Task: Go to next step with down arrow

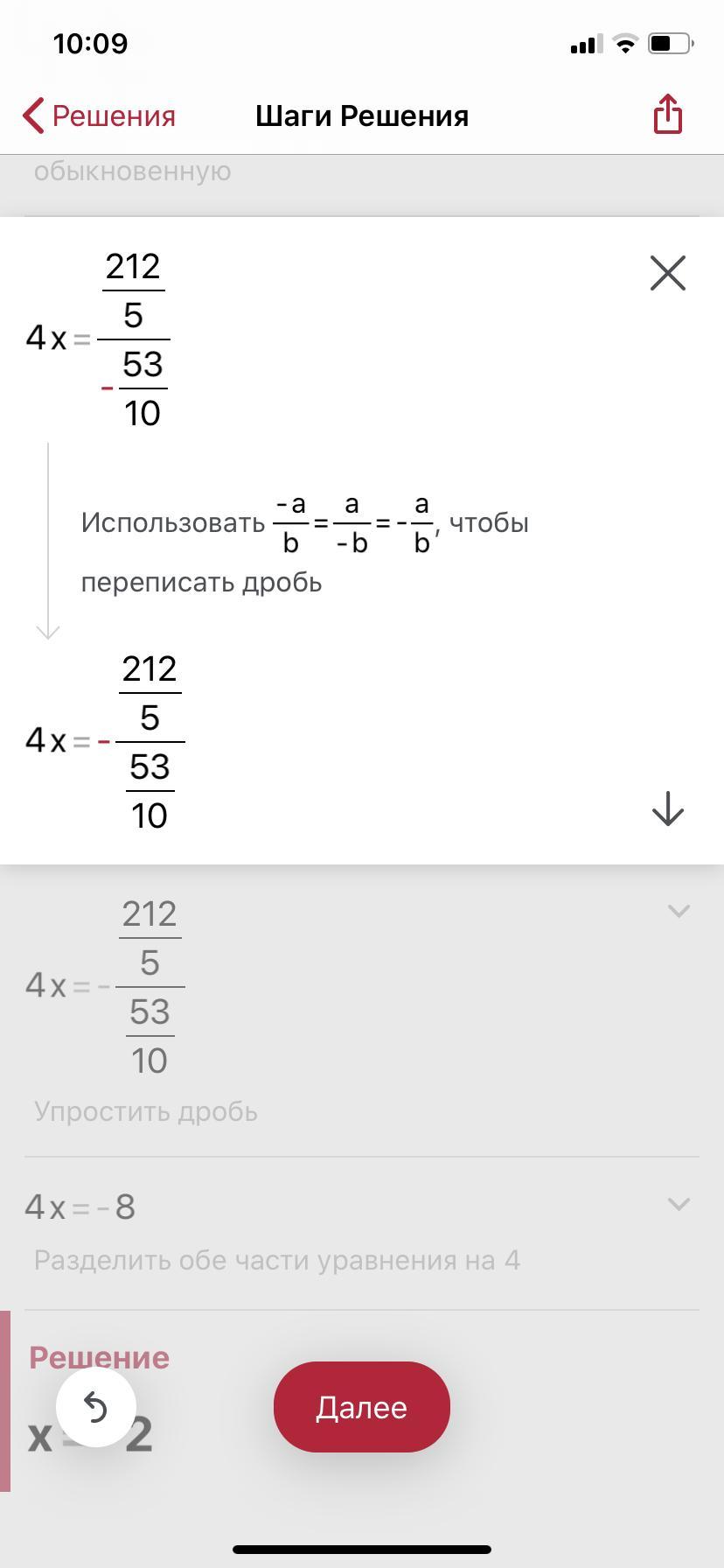Action: [x=667, y=808]
